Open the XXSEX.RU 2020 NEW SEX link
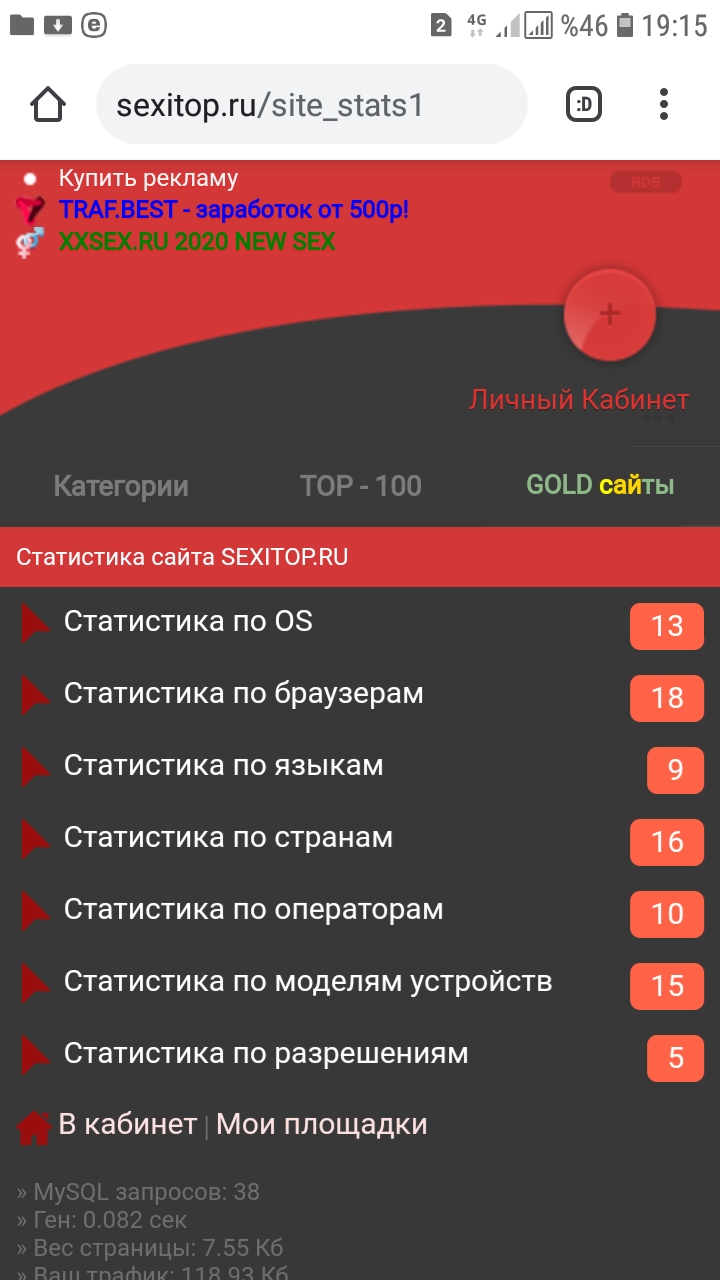The image size is (720, 1280). [197, 242]
